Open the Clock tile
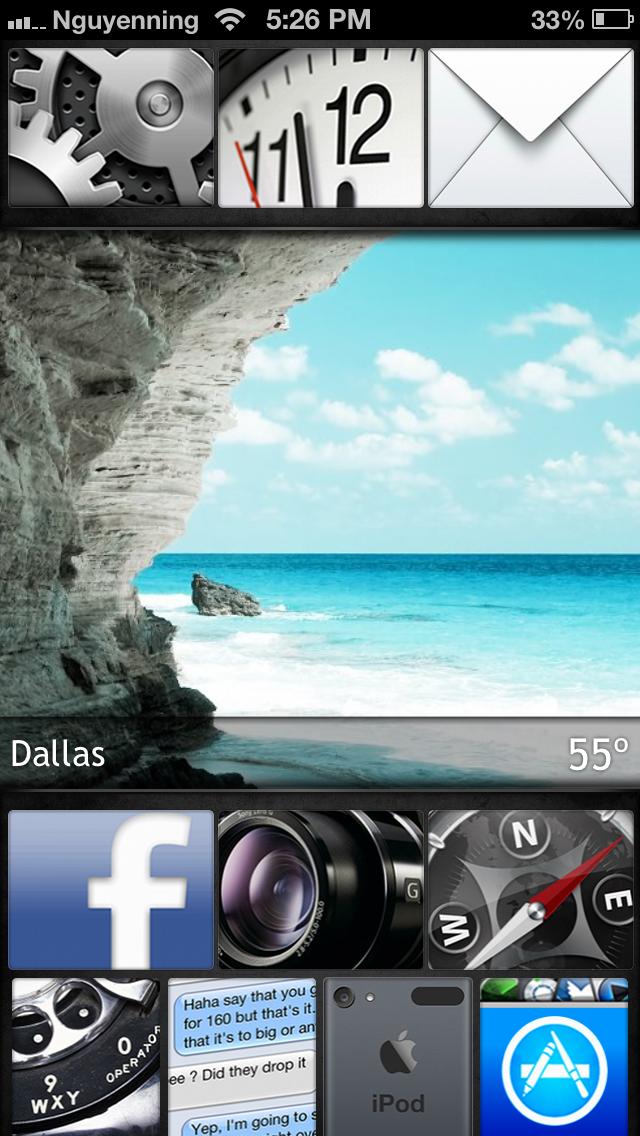640x1136 pixels. point(321,128)
